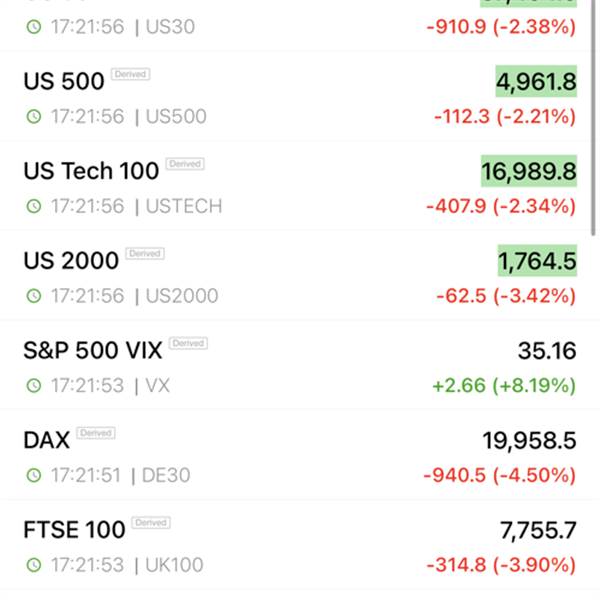Show the FTSE 100 quote page

pyautogui.click(x=300, y=546)
